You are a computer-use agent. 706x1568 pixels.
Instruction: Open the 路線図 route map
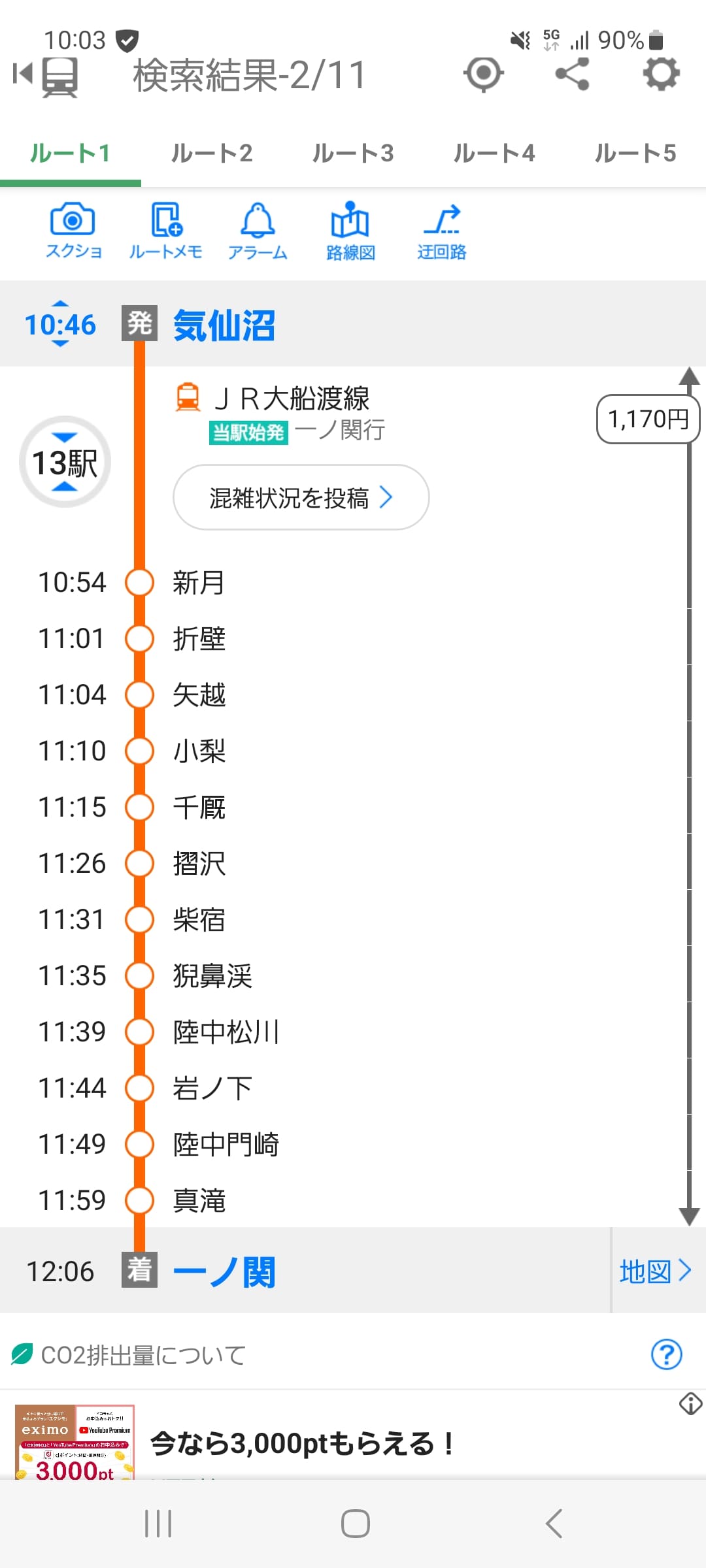pos(350,231)
